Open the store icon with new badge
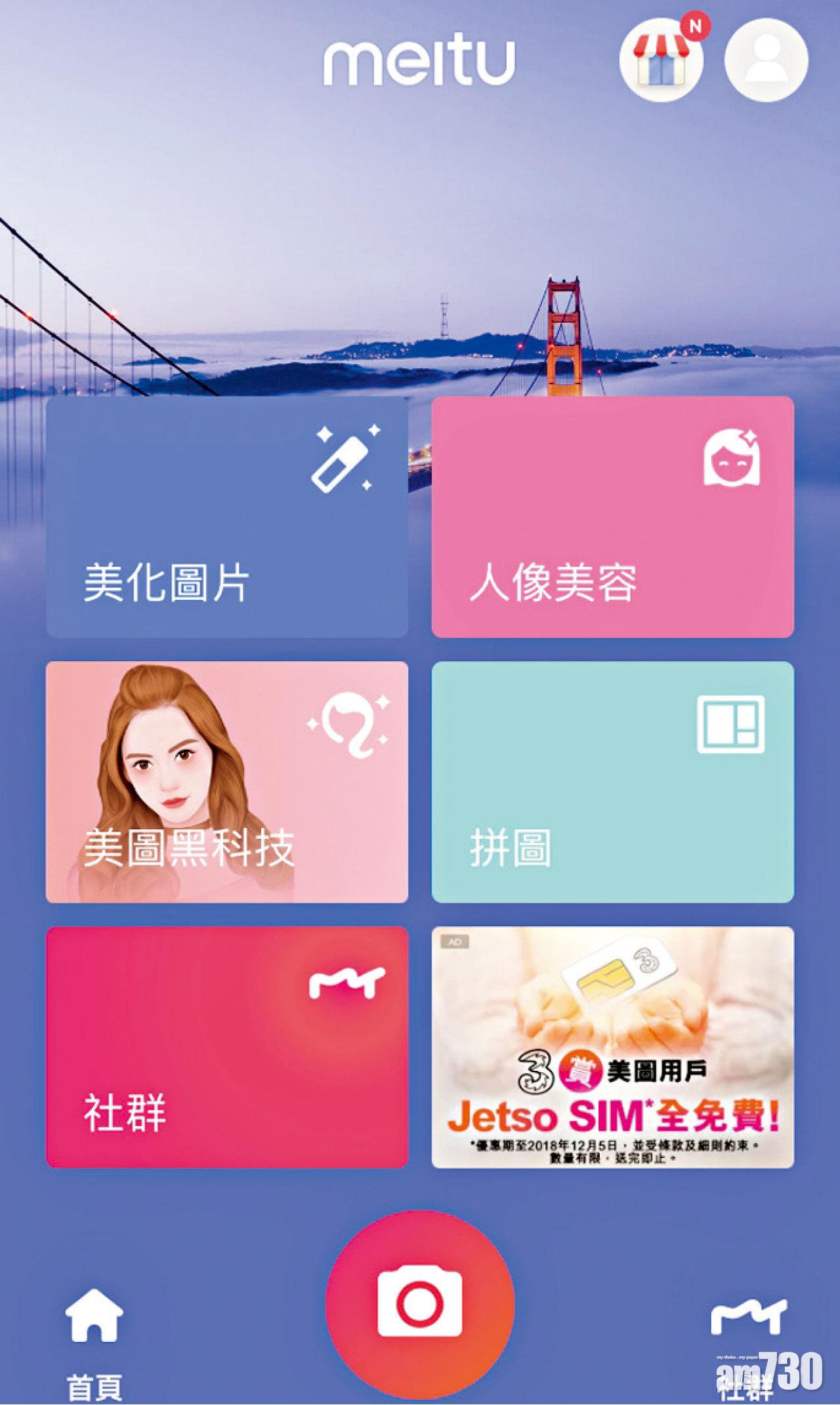 click(x=661, y=60)
